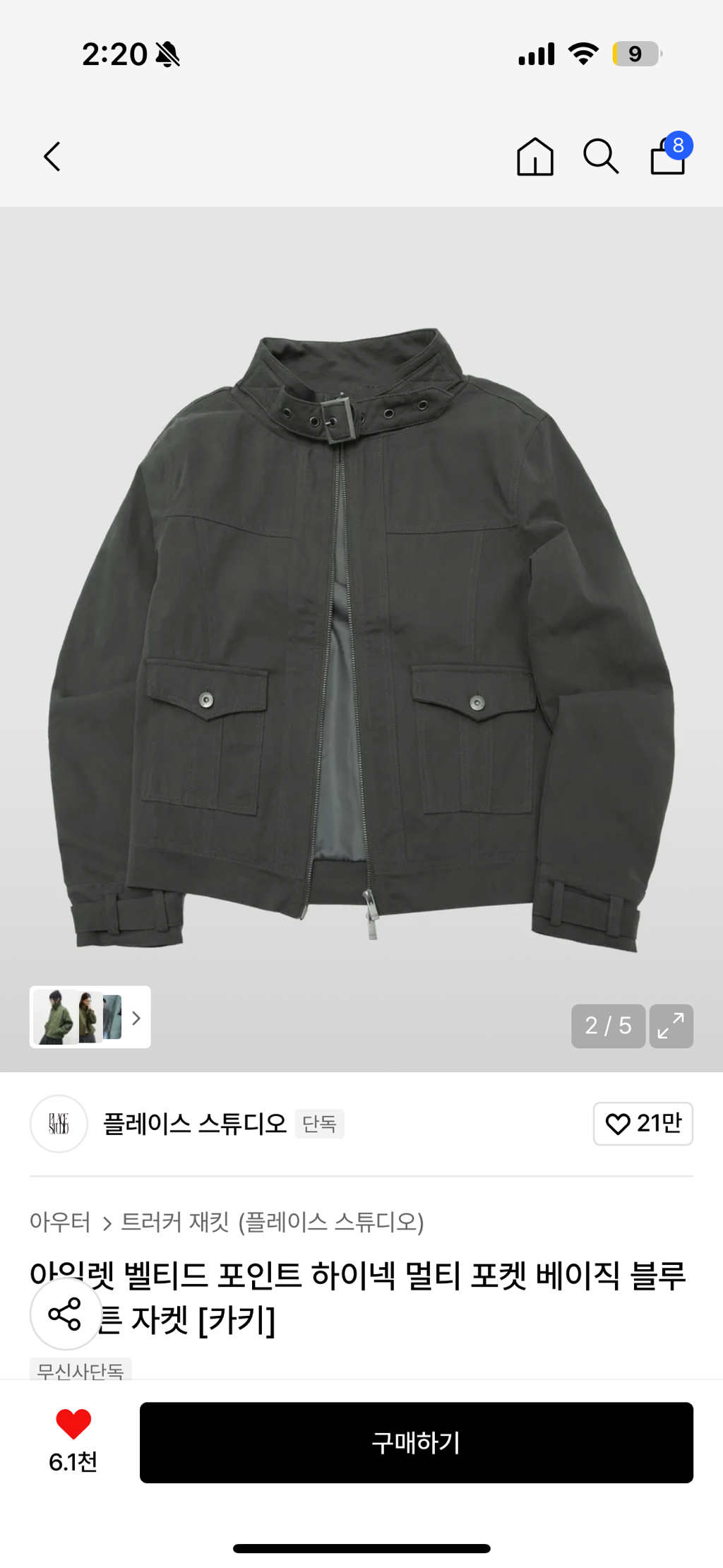Open the search icon
This screenshot has width=723, height=1568.
[601, 156]
